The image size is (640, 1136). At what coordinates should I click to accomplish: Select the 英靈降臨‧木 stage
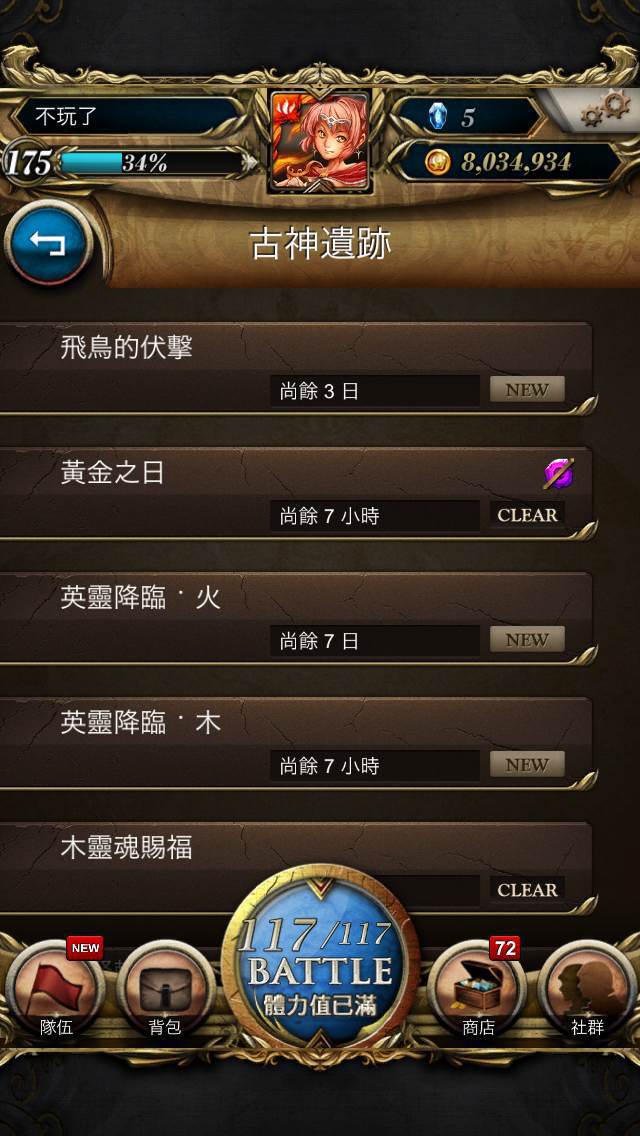(297, 744)
